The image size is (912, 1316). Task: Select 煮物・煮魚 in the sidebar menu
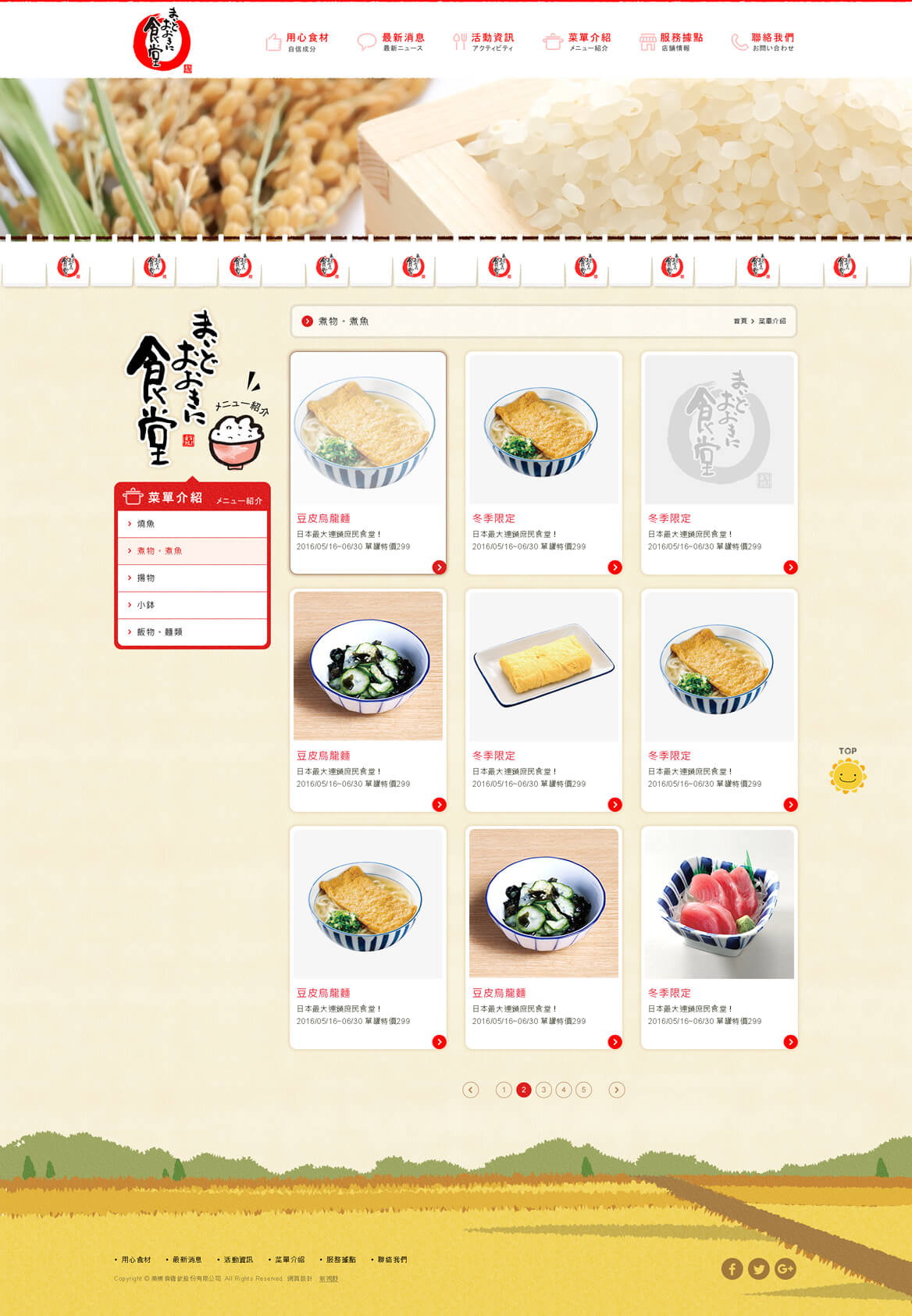(159, 551)
